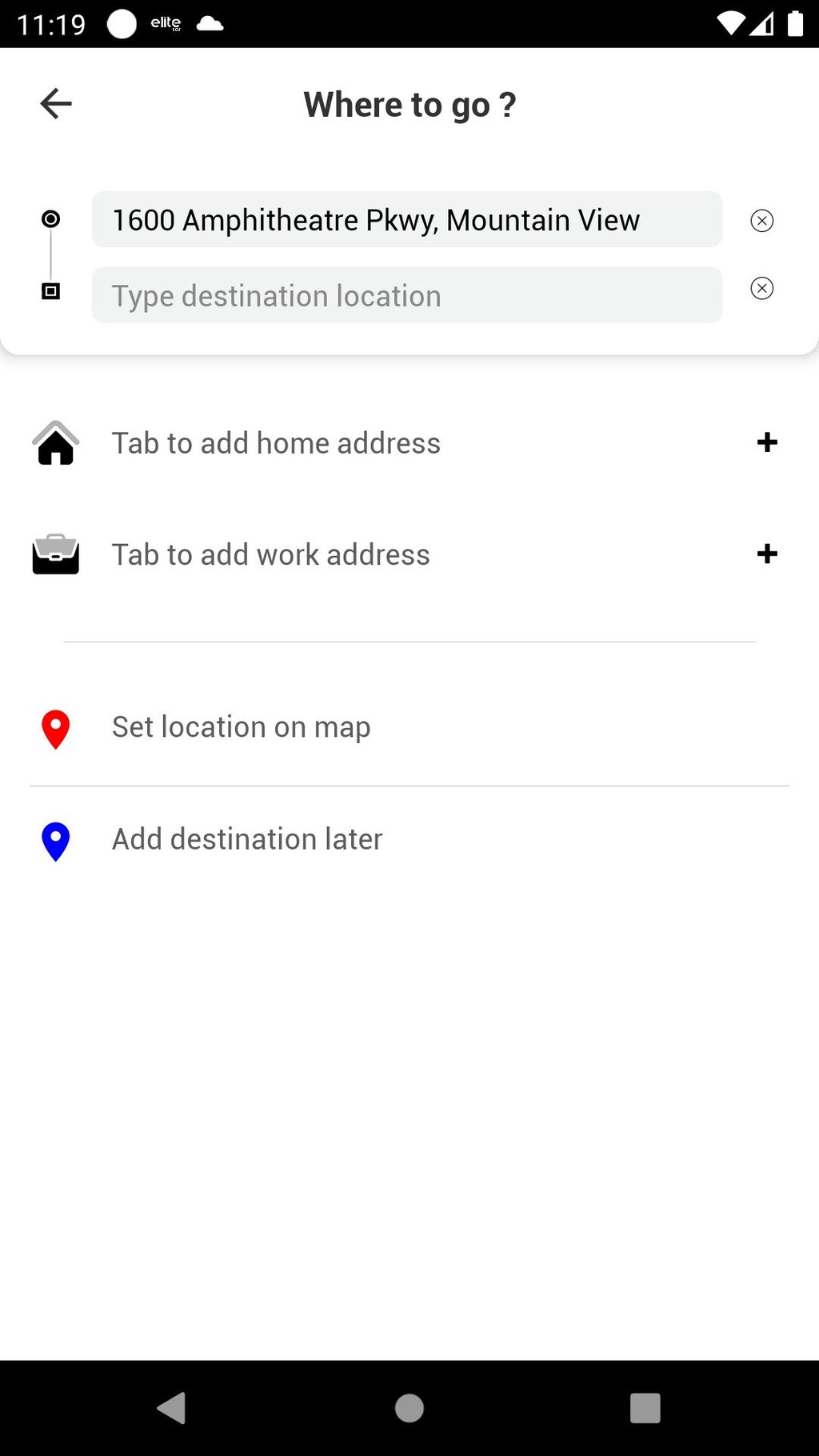Edit the pickup address field

tap(407, 219)
